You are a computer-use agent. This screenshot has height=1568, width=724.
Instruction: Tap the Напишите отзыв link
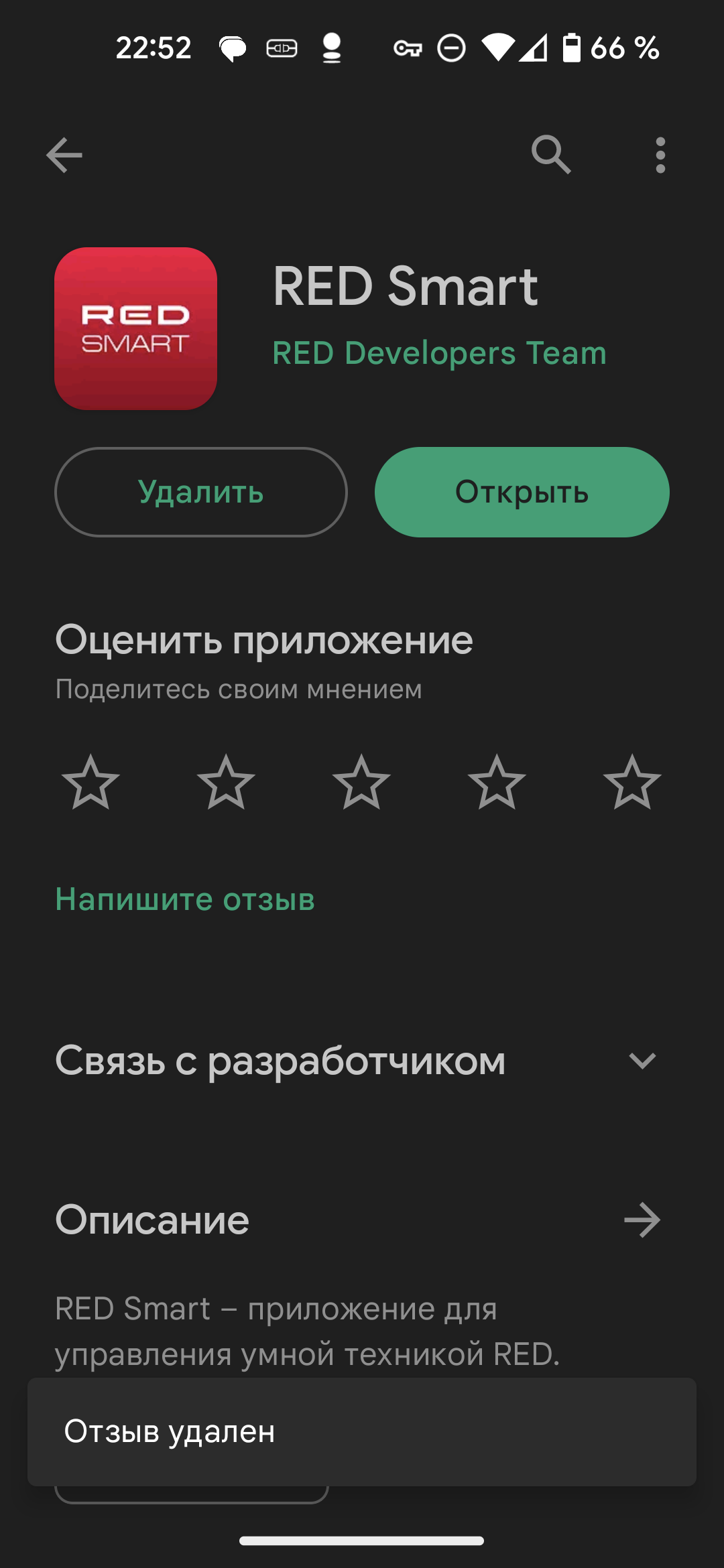click(x=185, y=899)
